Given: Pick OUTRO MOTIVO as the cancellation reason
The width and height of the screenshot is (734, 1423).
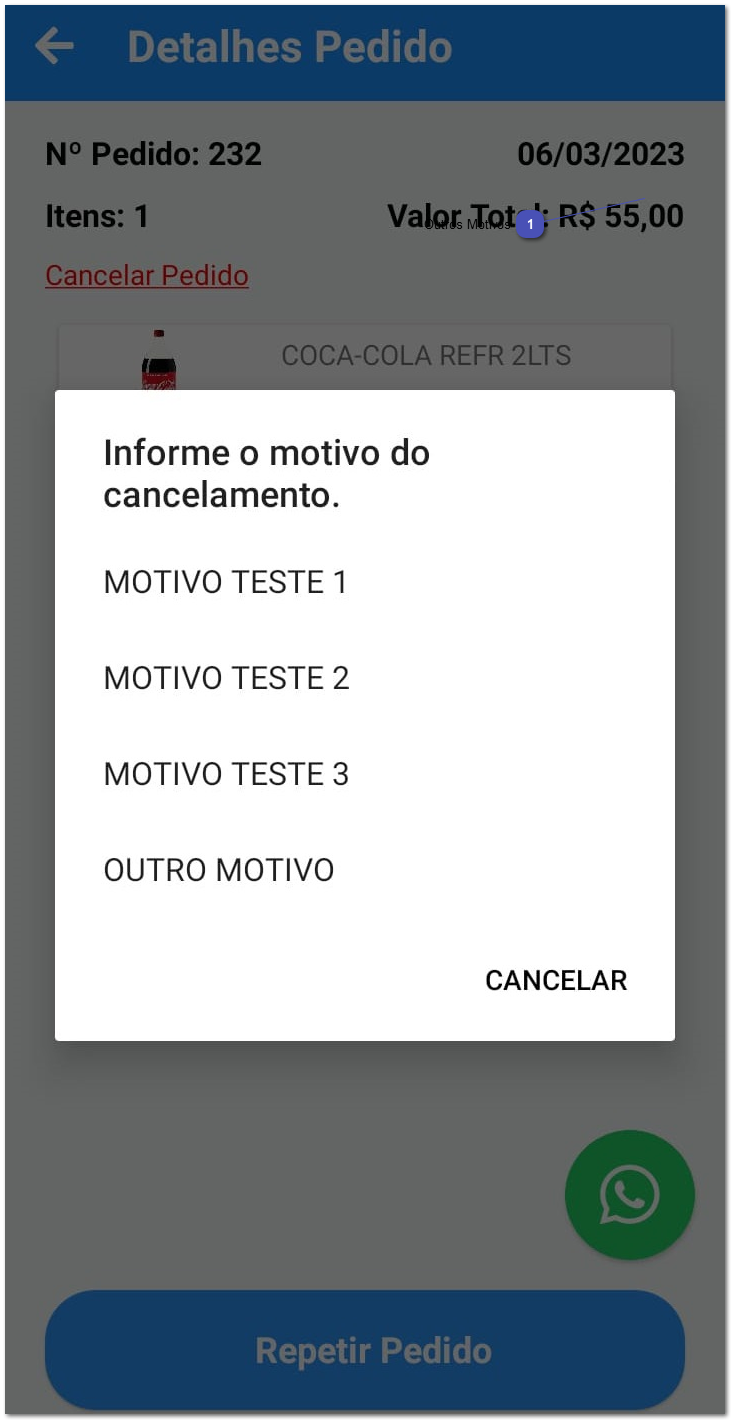Looking at the screenshot, I should 218,870.
